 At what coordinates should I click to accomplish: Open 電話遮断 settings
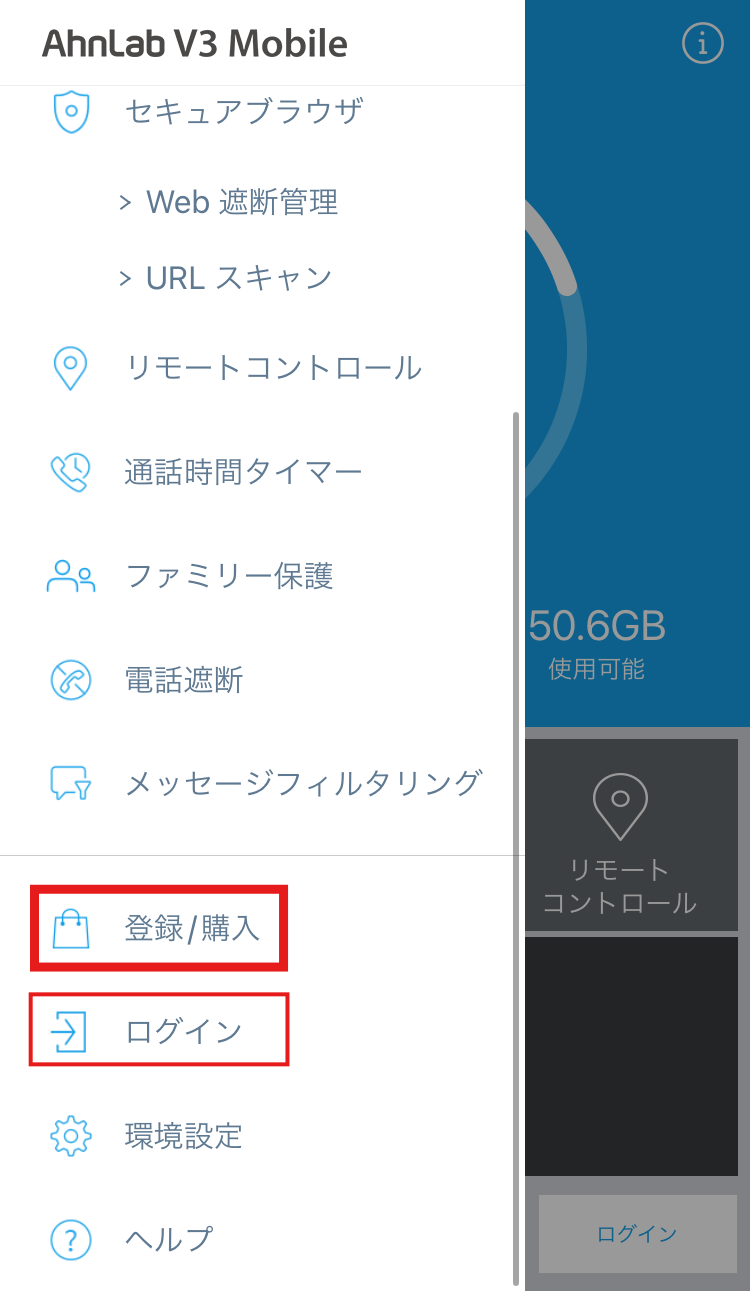point(184,681)
